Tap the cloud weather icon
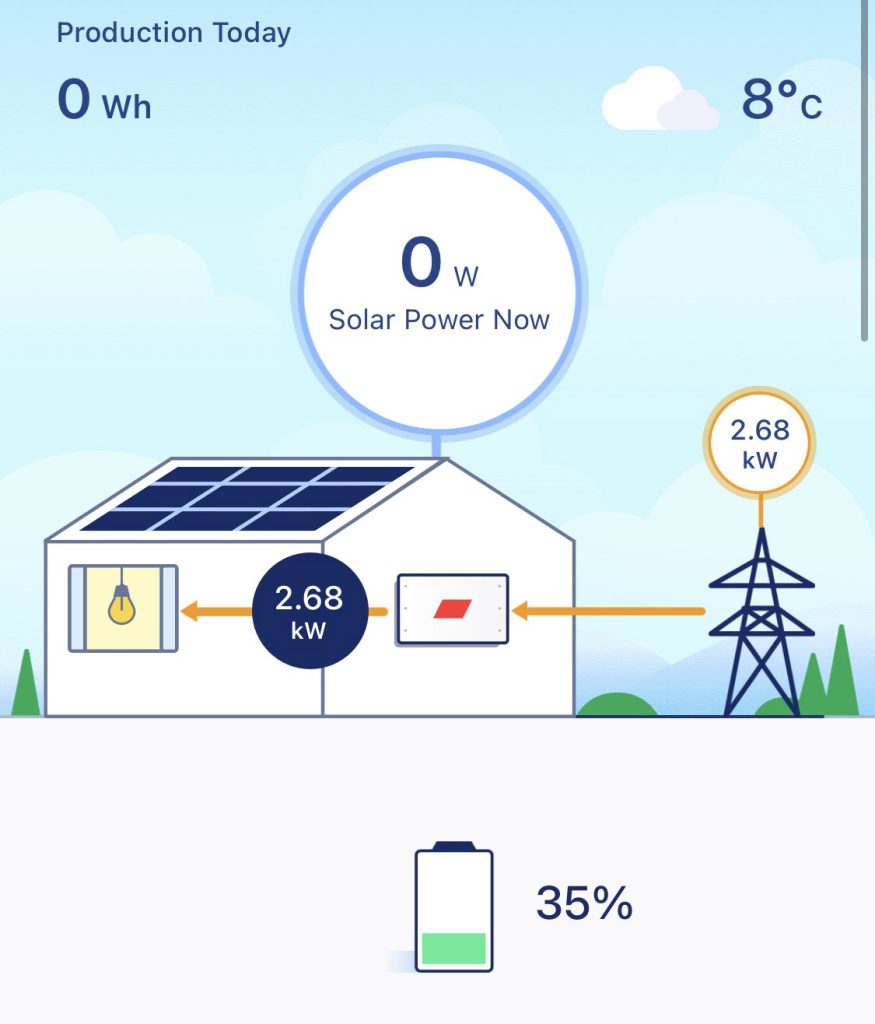Viewport: 875px width, 1024px height. (x=660, y=100)
